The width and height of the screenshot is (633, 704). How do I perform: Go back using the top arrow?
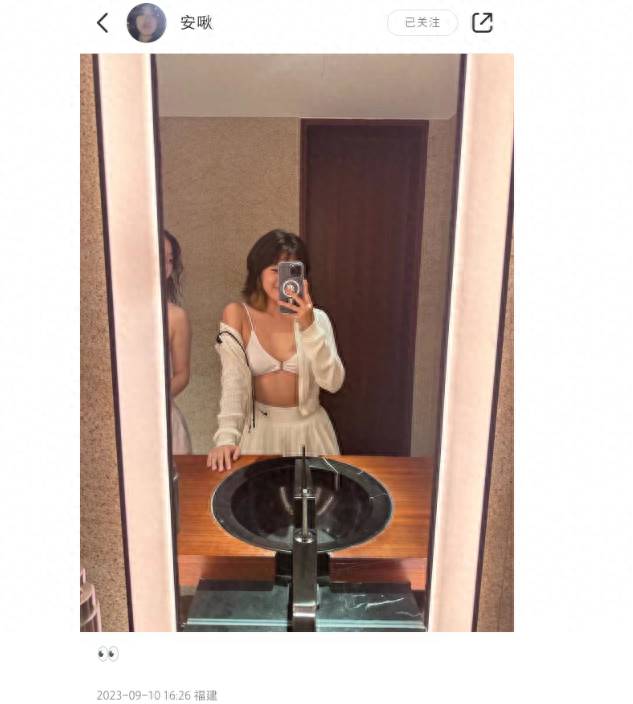coord(102,22)
